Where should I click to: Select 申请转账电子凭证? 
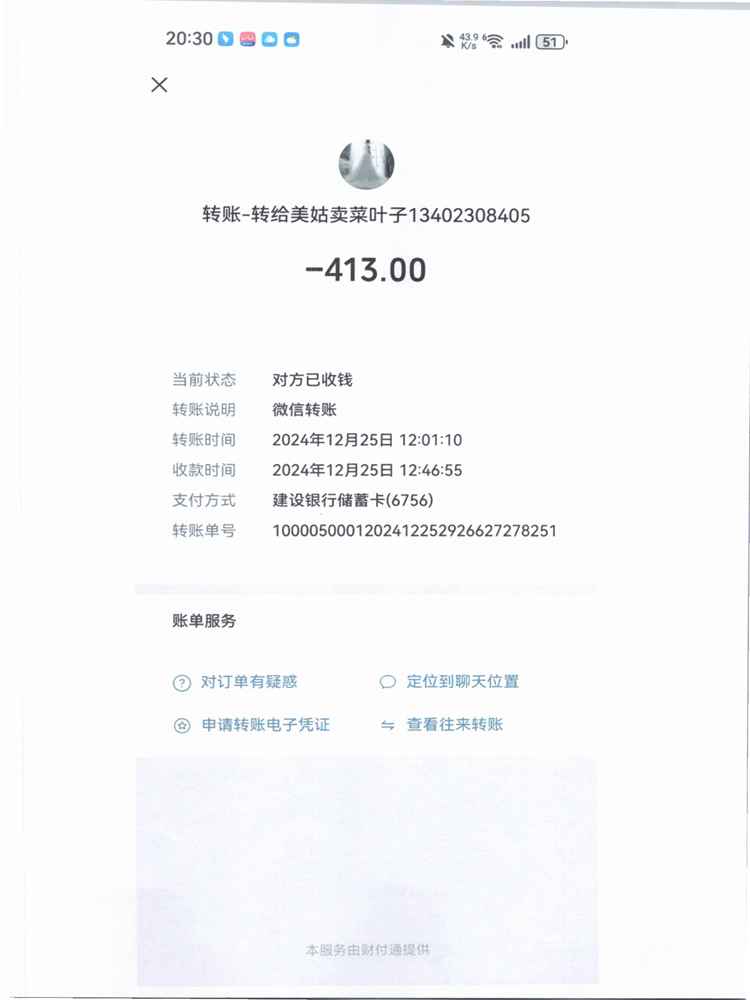click(x=265, y=725)
